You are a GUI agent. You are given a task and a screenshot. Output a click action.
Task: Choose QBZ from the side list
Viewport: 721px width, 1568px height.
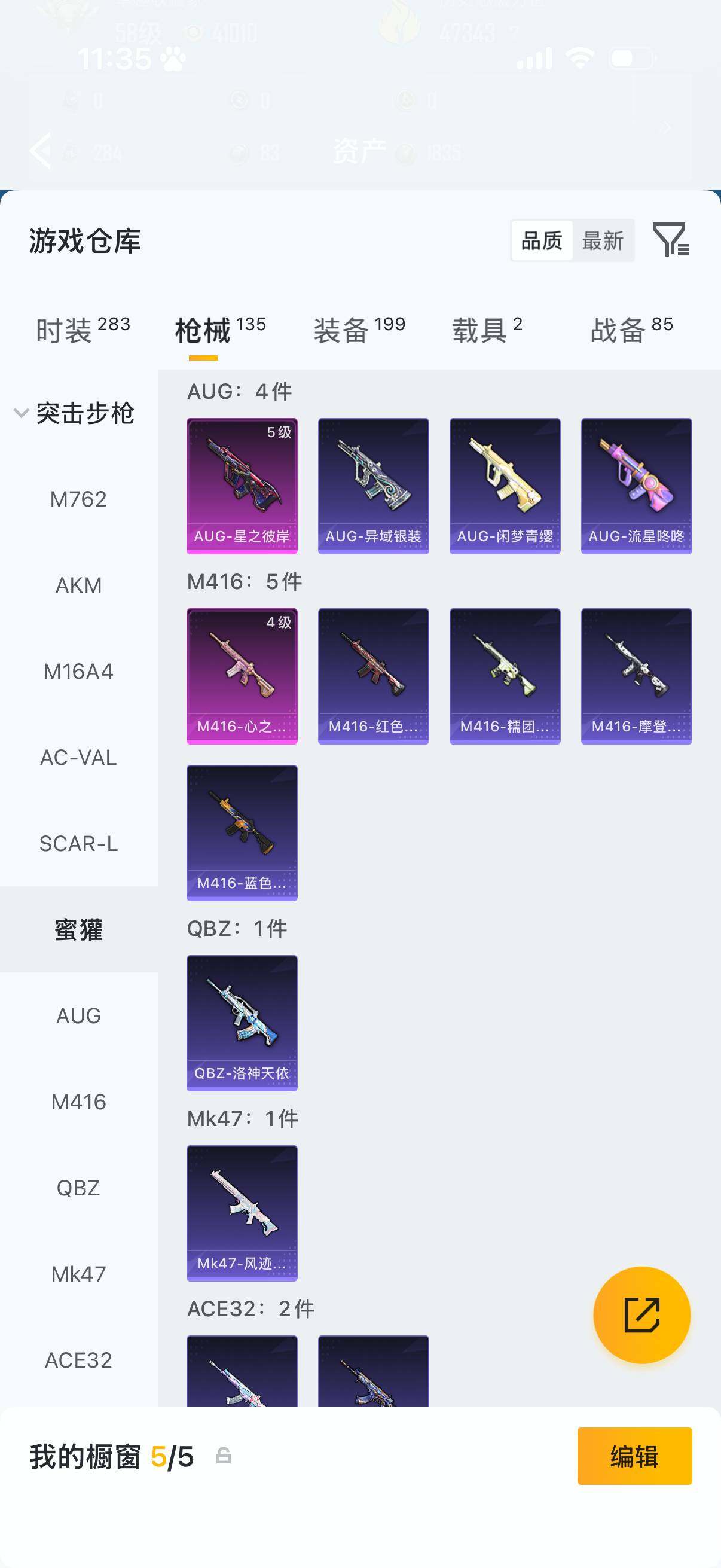click(78, 1188)
